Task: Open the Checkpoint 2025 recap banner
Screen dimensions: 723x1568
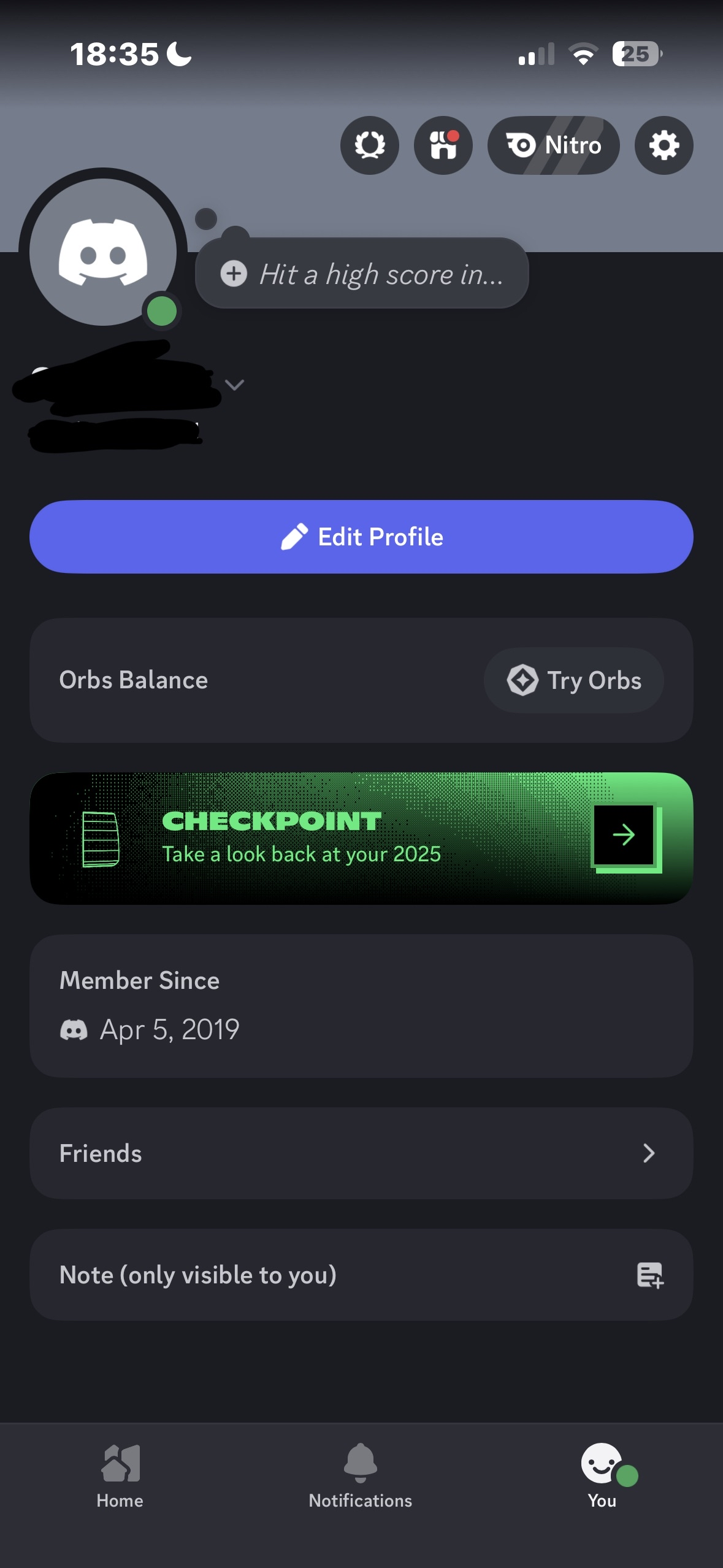Action: tap(361, 838)
